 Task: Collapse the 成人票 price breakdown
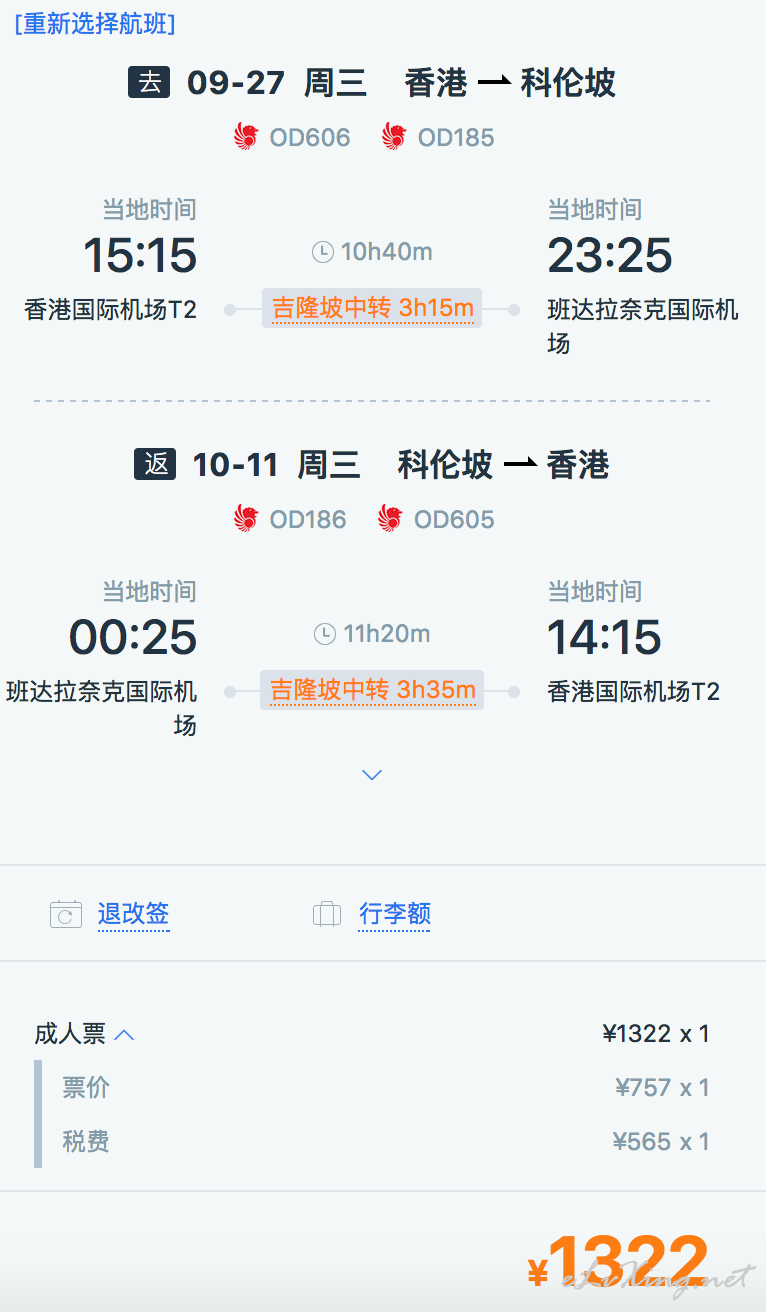pyautogui.click(x=84, y=1034)
